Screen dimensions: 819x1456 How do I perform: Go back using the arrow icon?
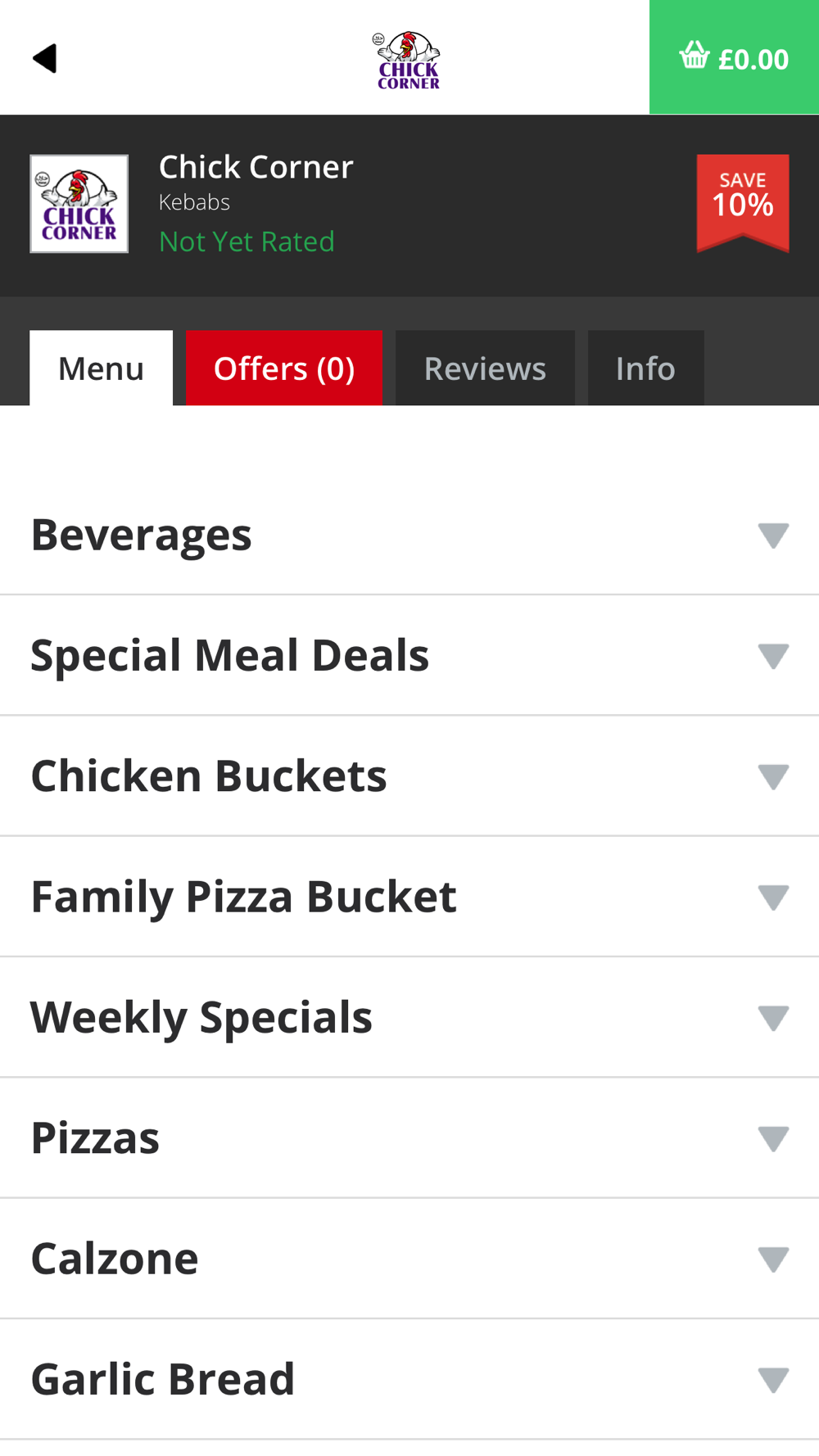coord(45,58)
